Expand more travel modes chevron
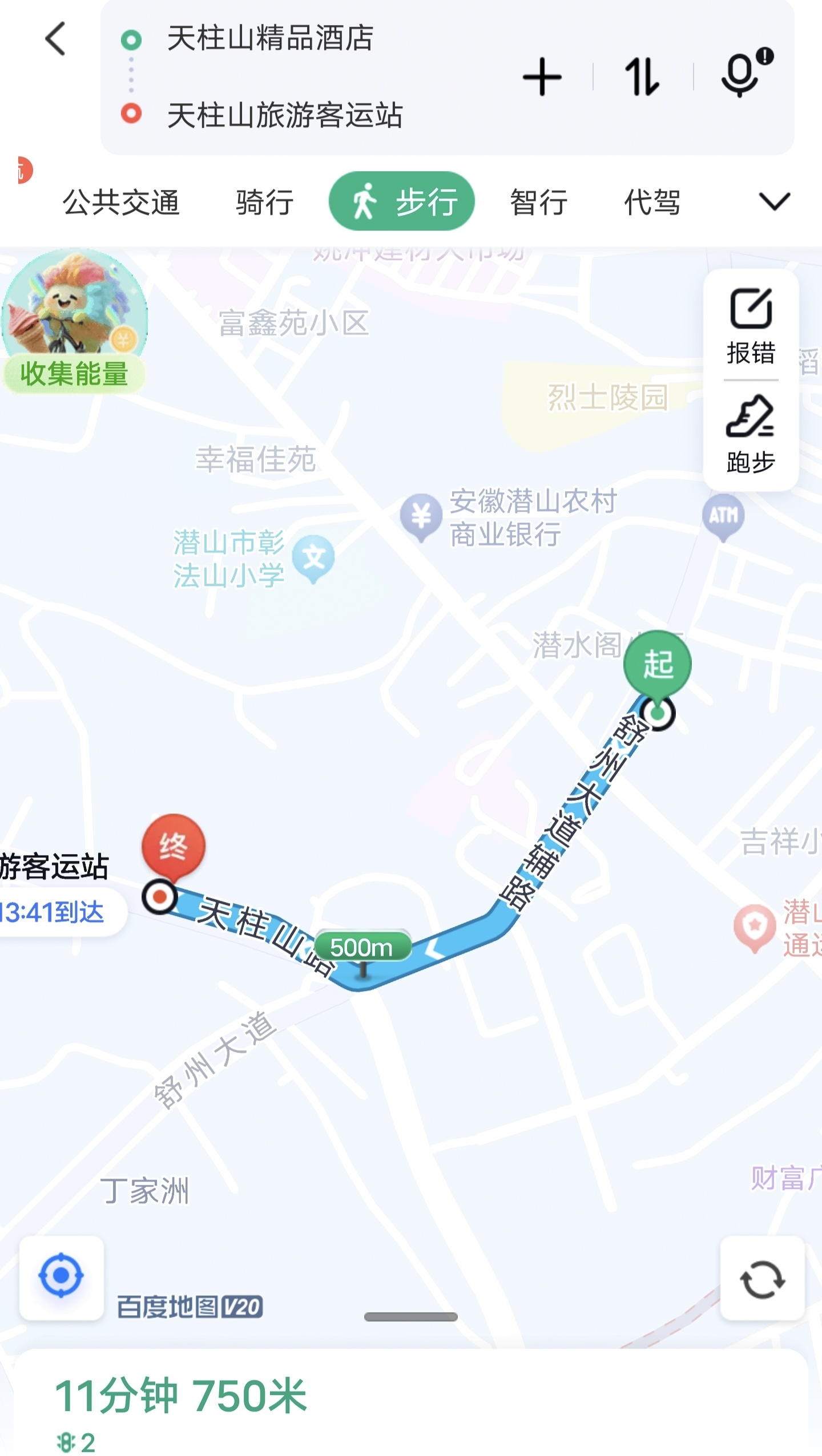This screenshot has width=822, height=1456. click(774, 201)
